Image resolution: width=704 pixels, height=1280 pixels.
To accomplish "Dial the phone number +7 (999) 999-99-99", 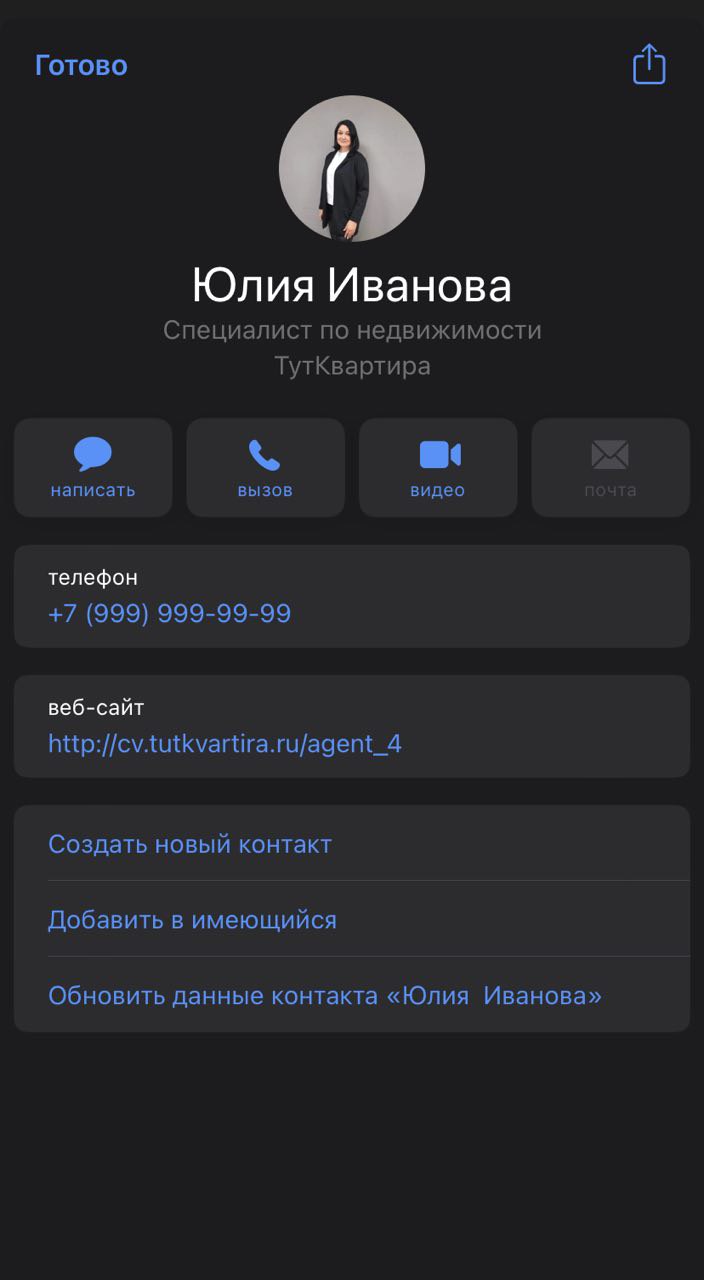I will coord(170,613).
